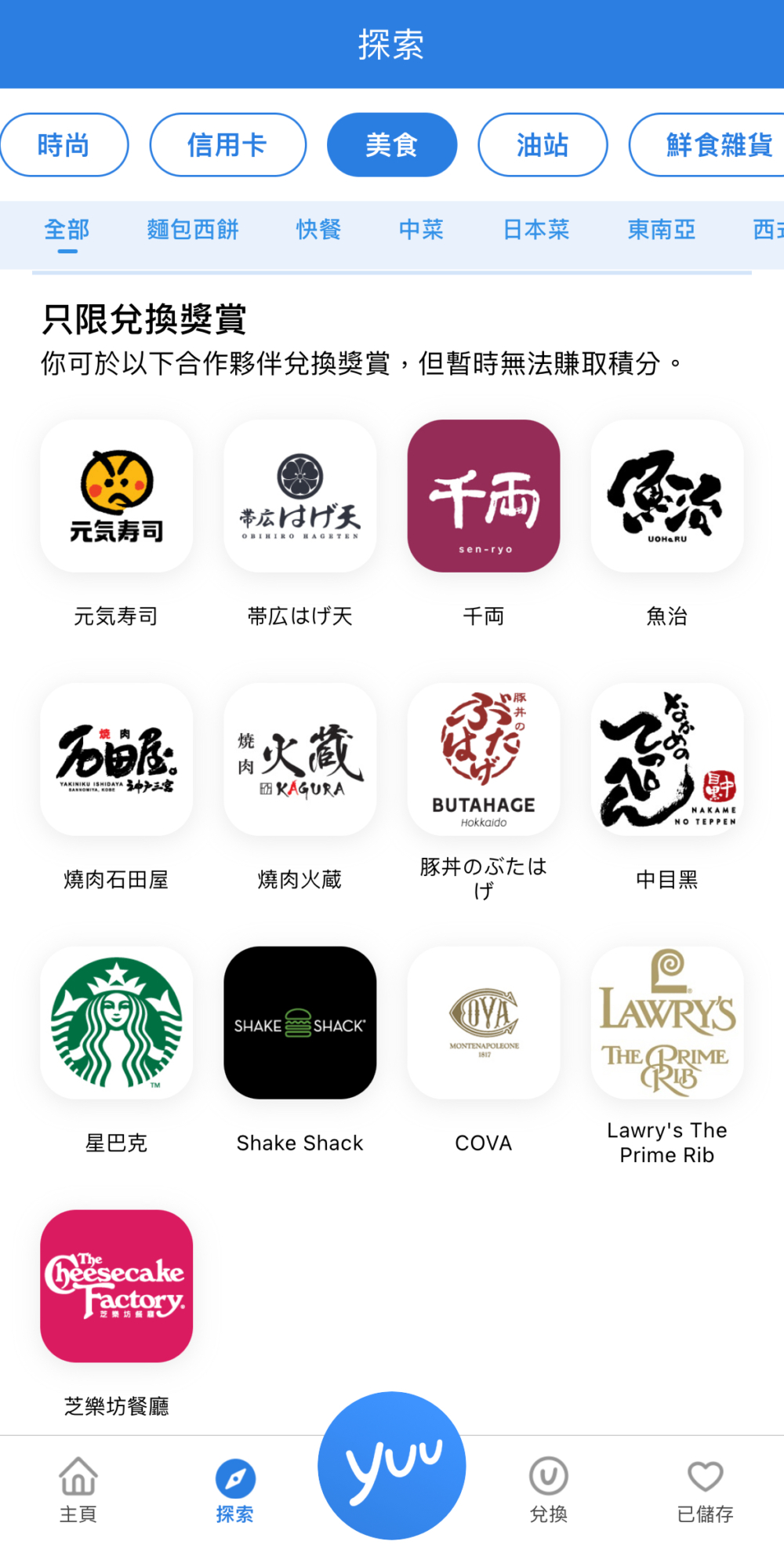Switch to the 日本菜 sub-tab
This screenshot has height=1563, width=784.
[536, 230]
